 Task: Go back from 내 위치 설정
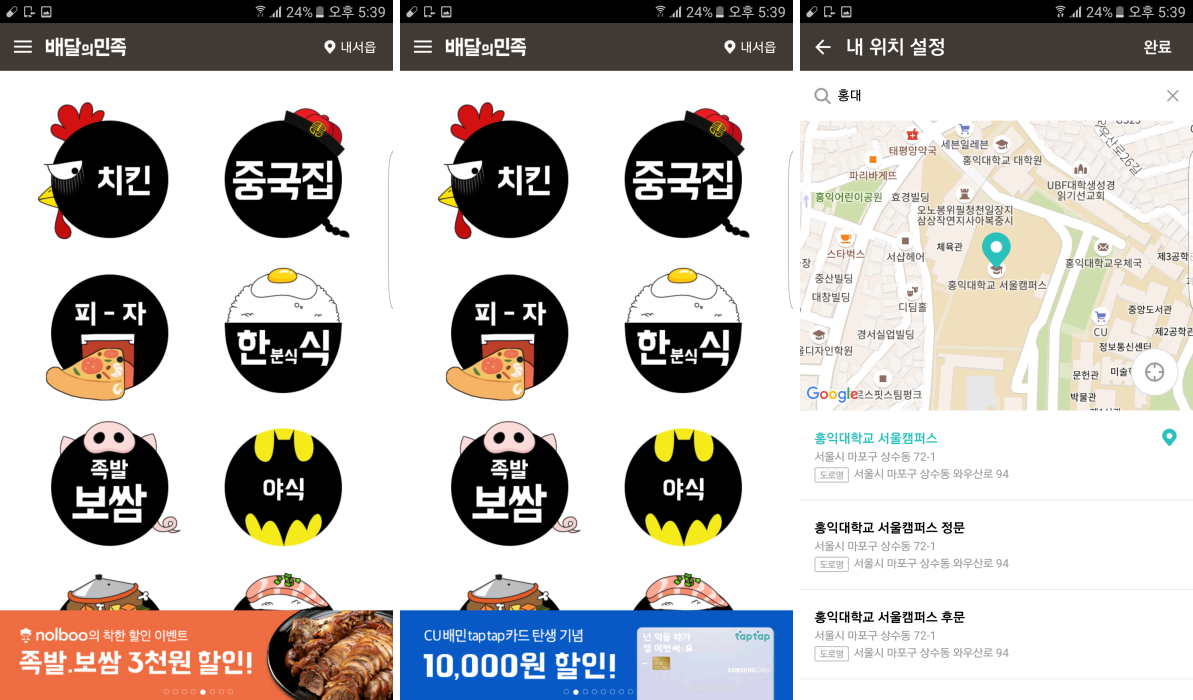point(823,47)
